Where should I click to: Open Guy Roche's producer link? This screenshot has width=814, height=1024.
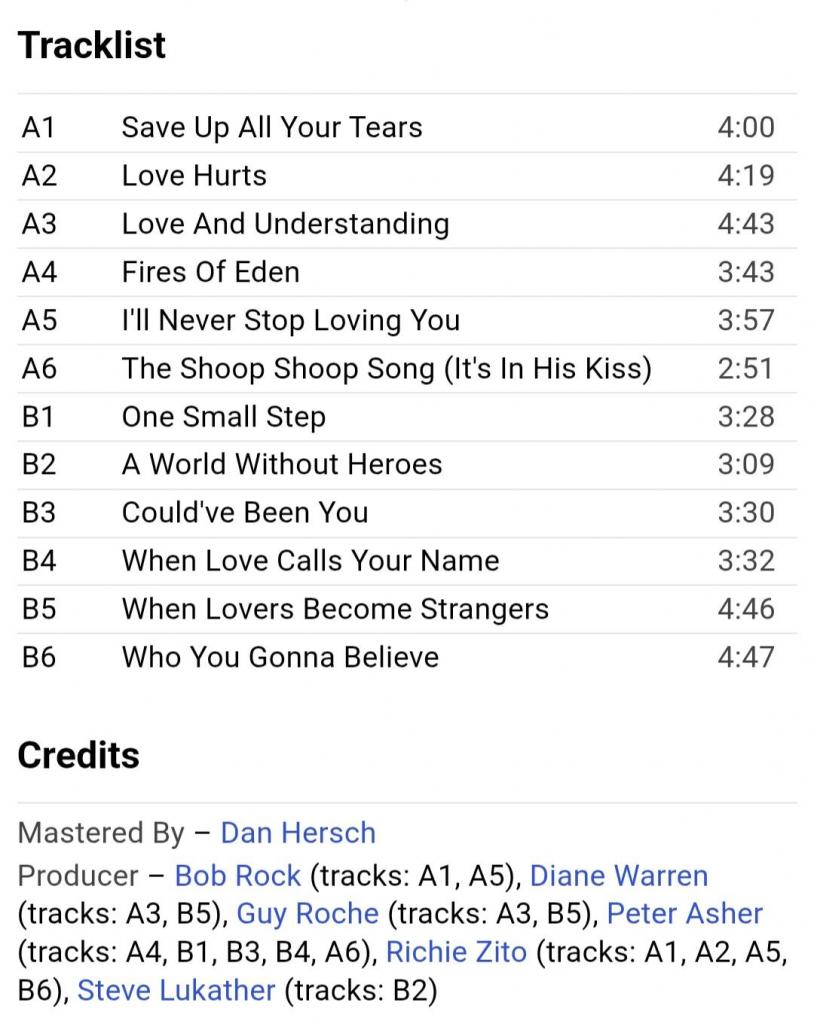coord(307,913)
